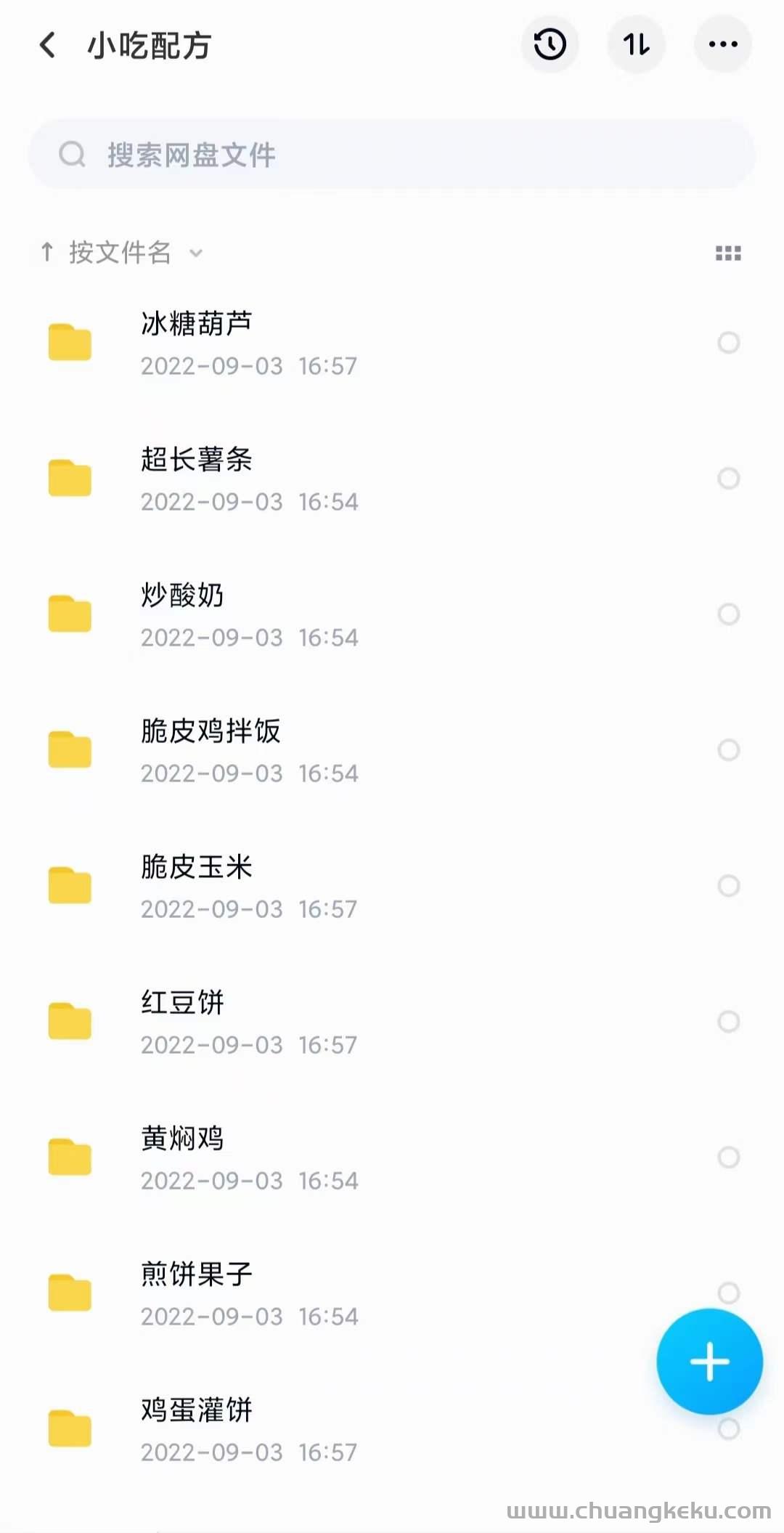Tap the blue plus add button

point(709,1362)
